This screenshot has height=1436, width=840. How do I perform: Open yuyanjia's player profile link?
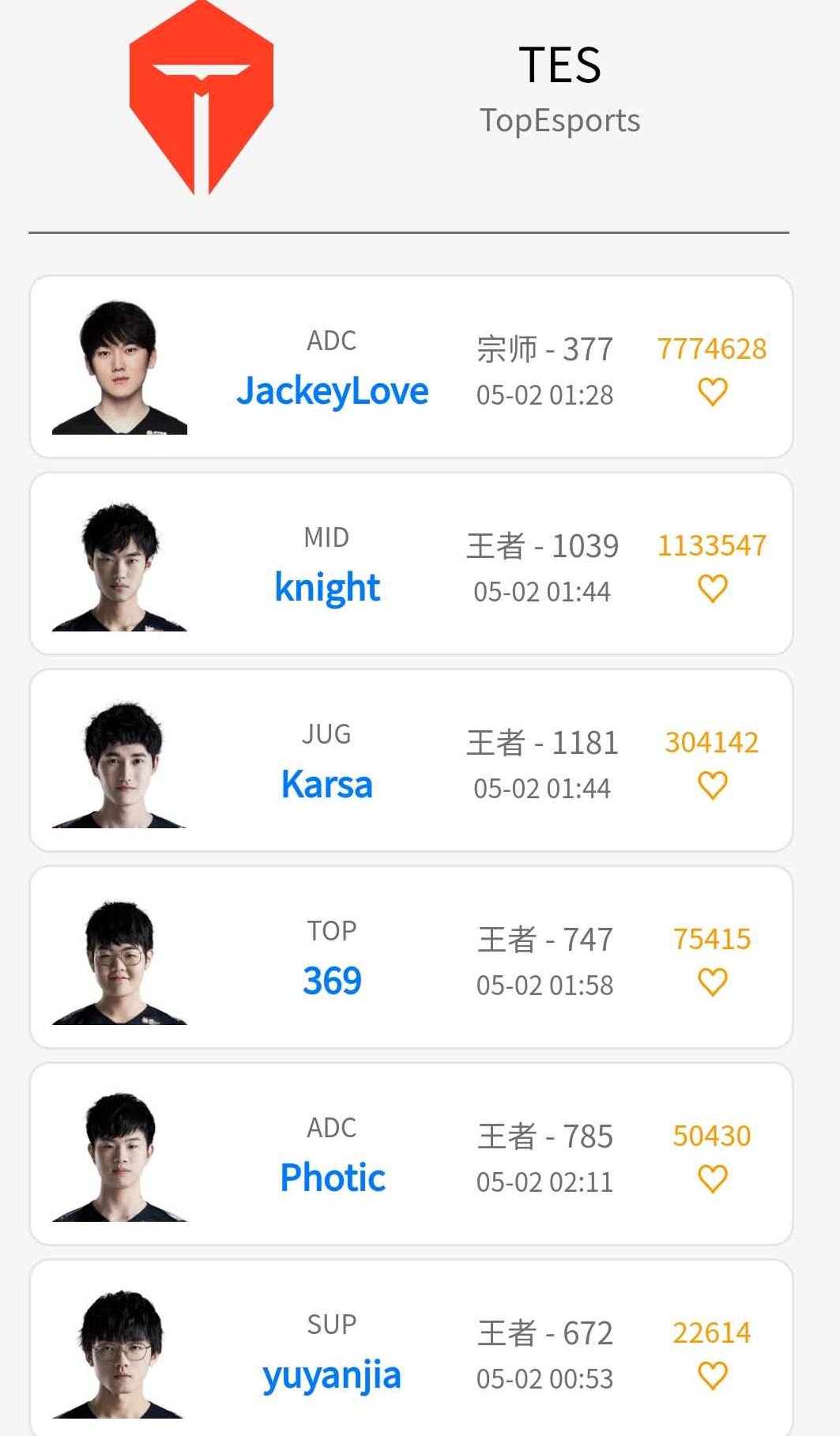click(x=332, y=1375)
